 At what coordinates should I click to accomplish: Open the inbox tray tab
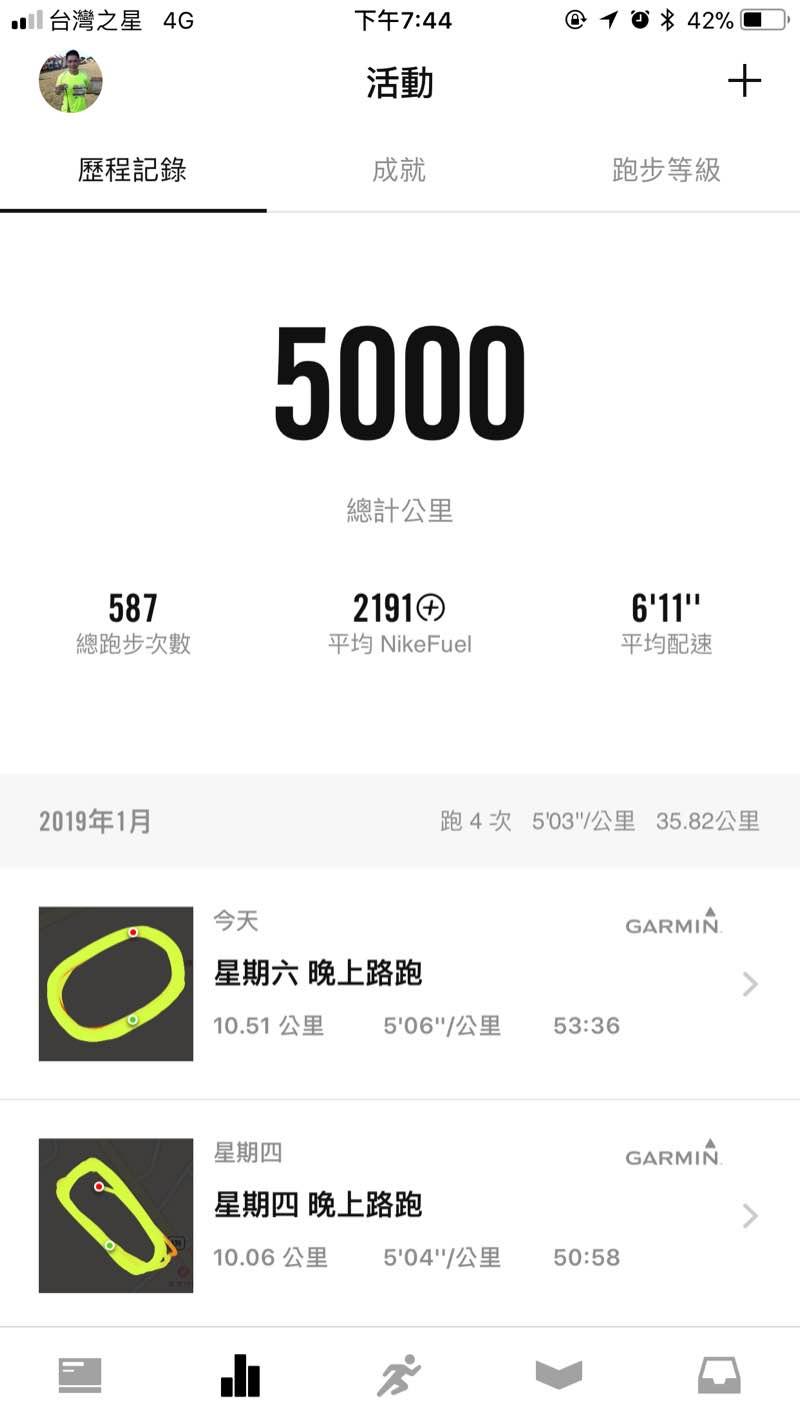[719, 1375]
